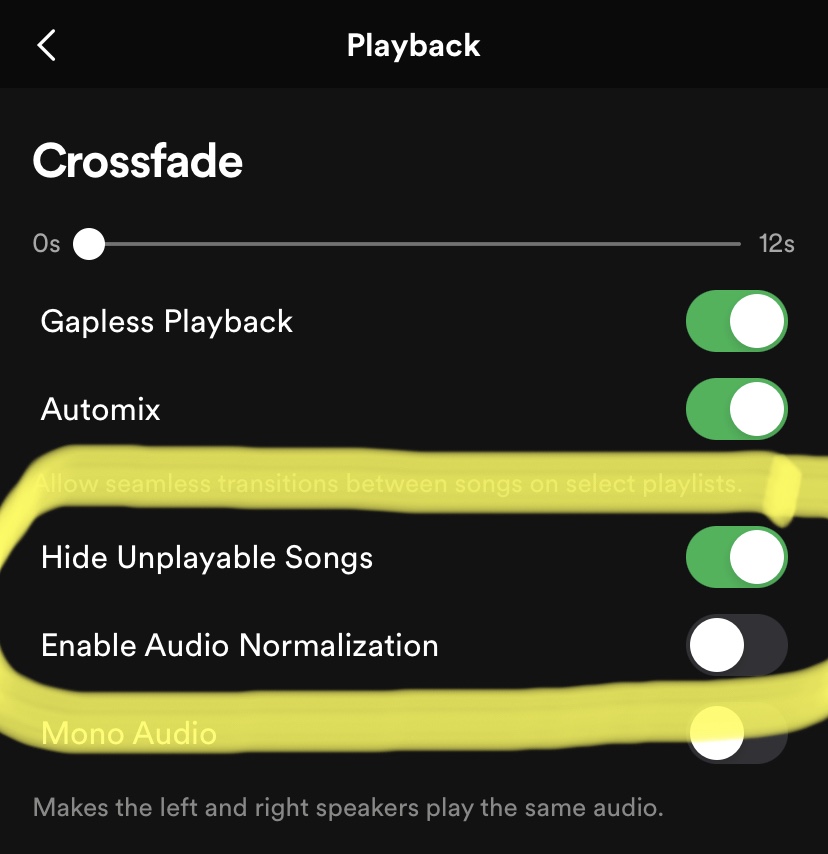Disable the Automix switch
The image size is (828, 854).
pyautogui.click(x=736, y=410)
